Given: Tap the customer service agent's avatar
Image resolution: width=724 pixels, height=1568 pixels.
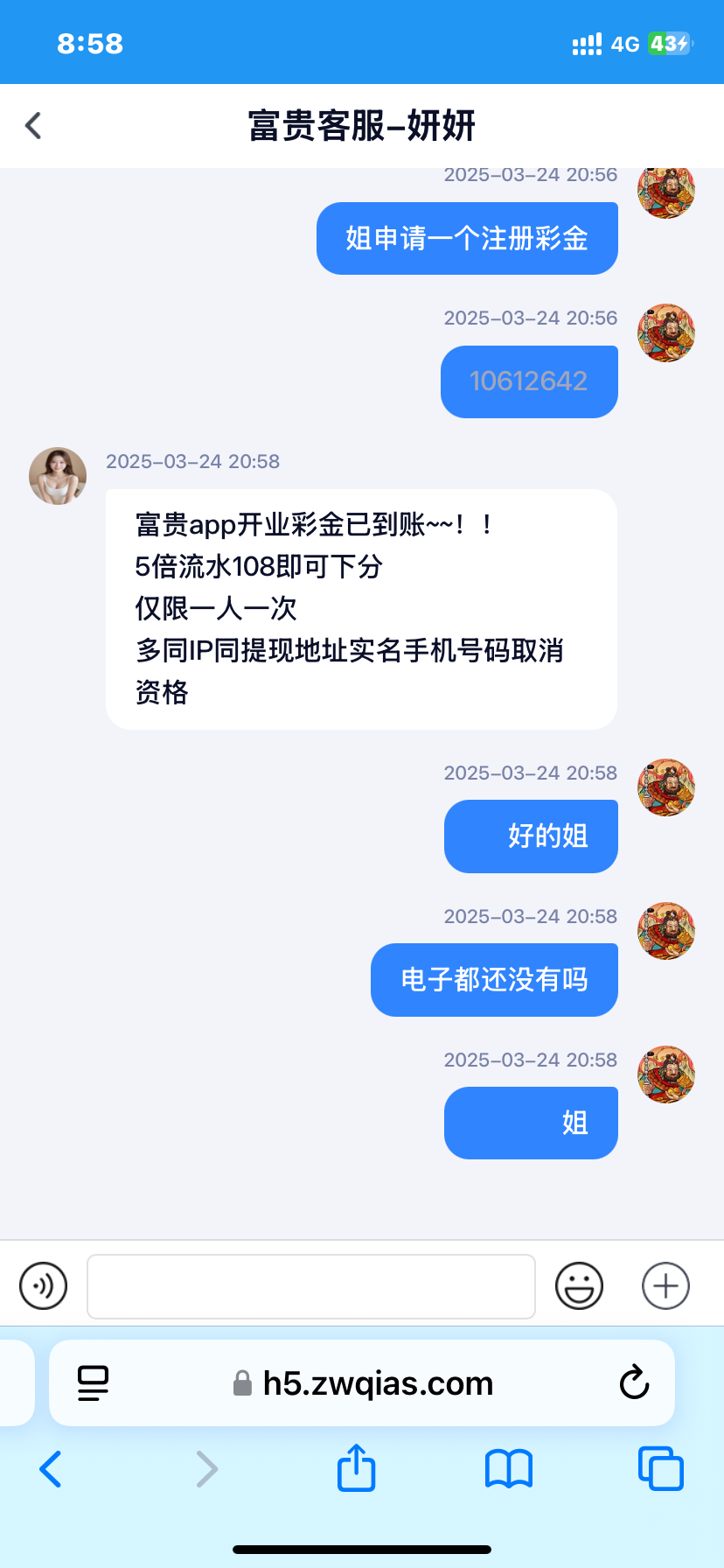Looking at the screenshot, I should 58,476.
